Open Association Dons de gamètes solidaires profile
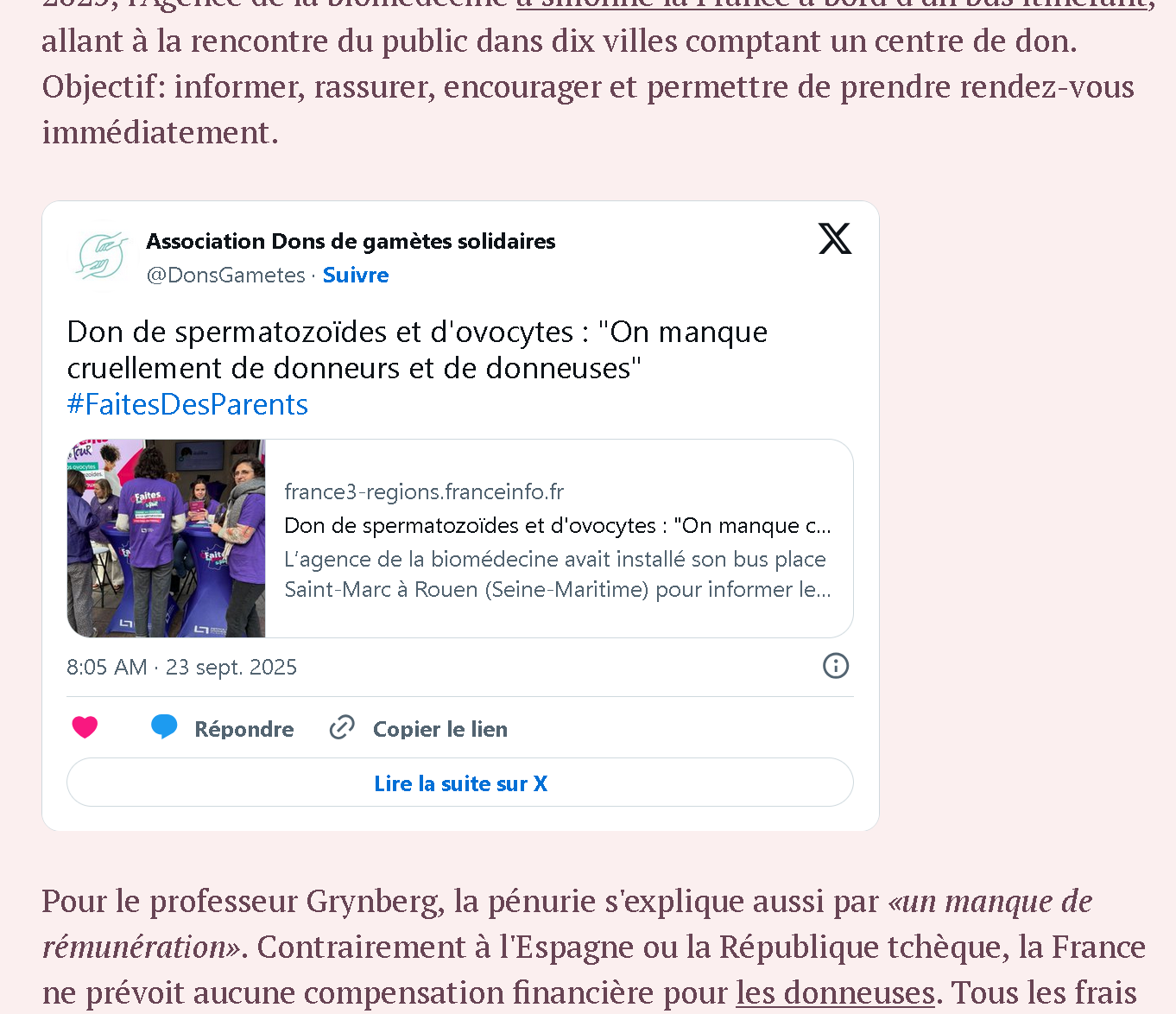Screen dimensions: 1176x1014 point(350,241)
